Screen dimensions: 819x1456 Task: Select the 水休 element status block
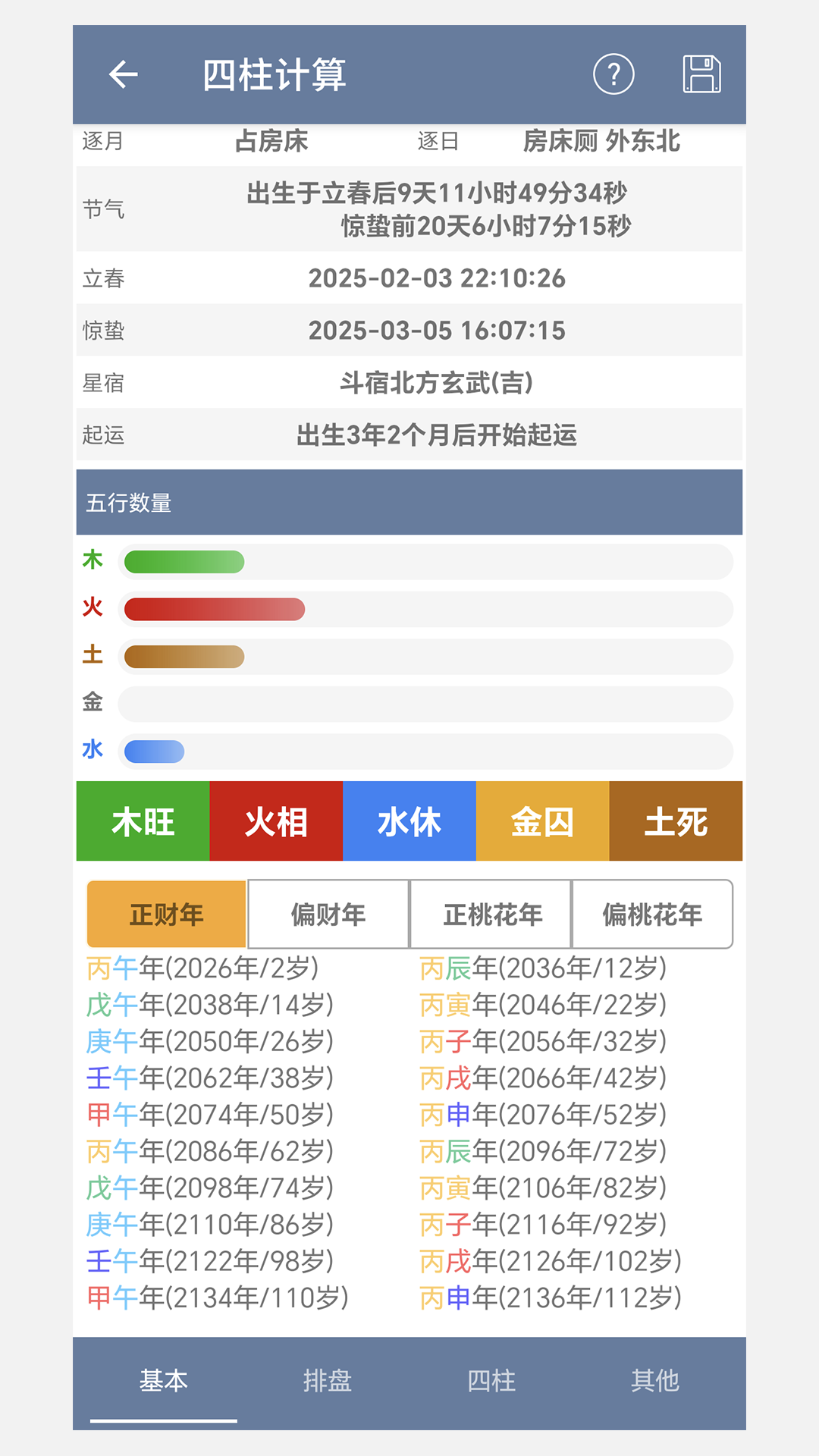click(409, 821)
